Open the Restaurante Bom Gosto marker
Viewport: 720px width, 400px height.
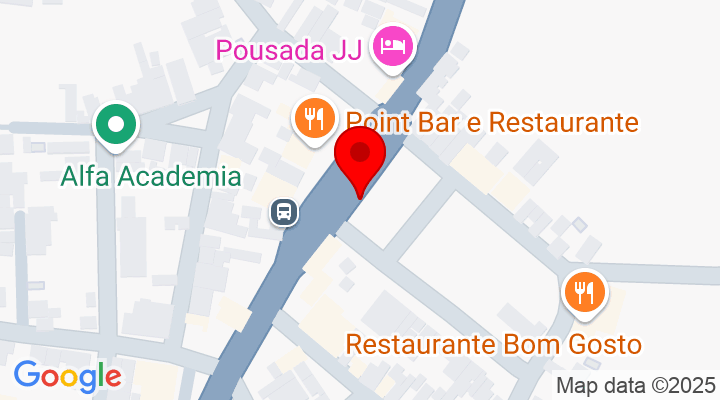[584, 293]
